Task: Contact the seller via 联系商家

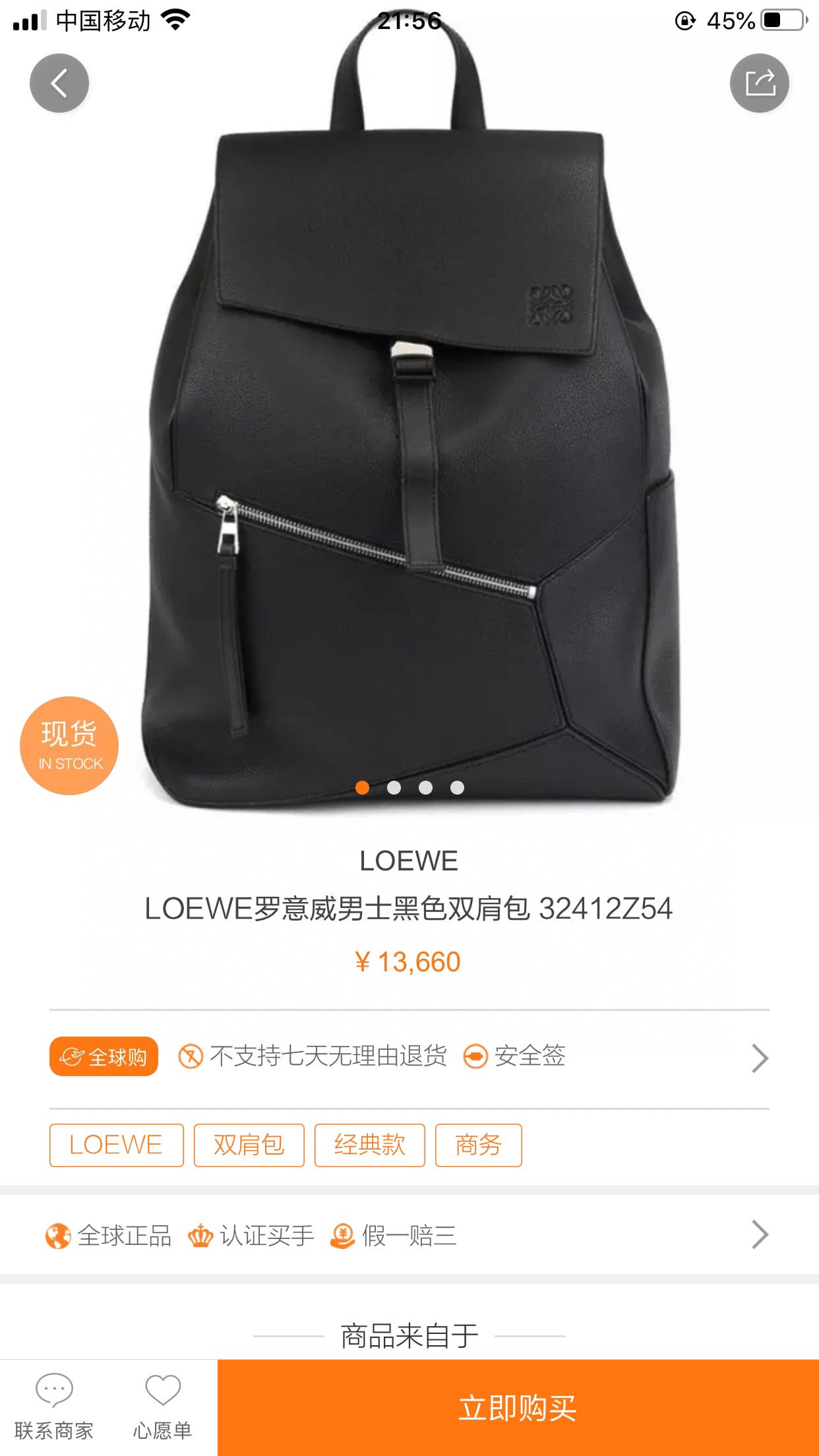Action: point(54,1407)
